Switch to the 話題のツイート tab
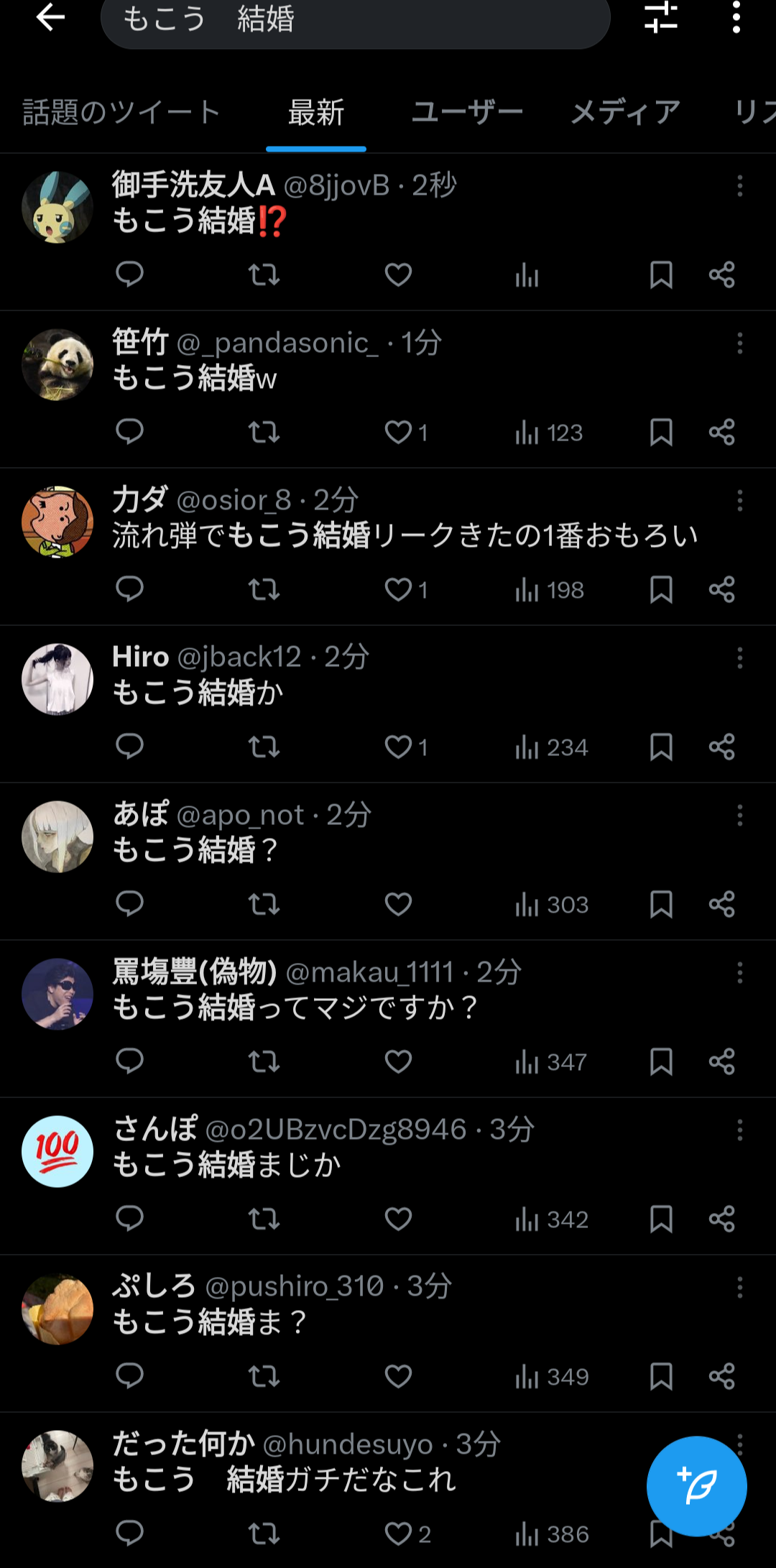 coord(121,113)
